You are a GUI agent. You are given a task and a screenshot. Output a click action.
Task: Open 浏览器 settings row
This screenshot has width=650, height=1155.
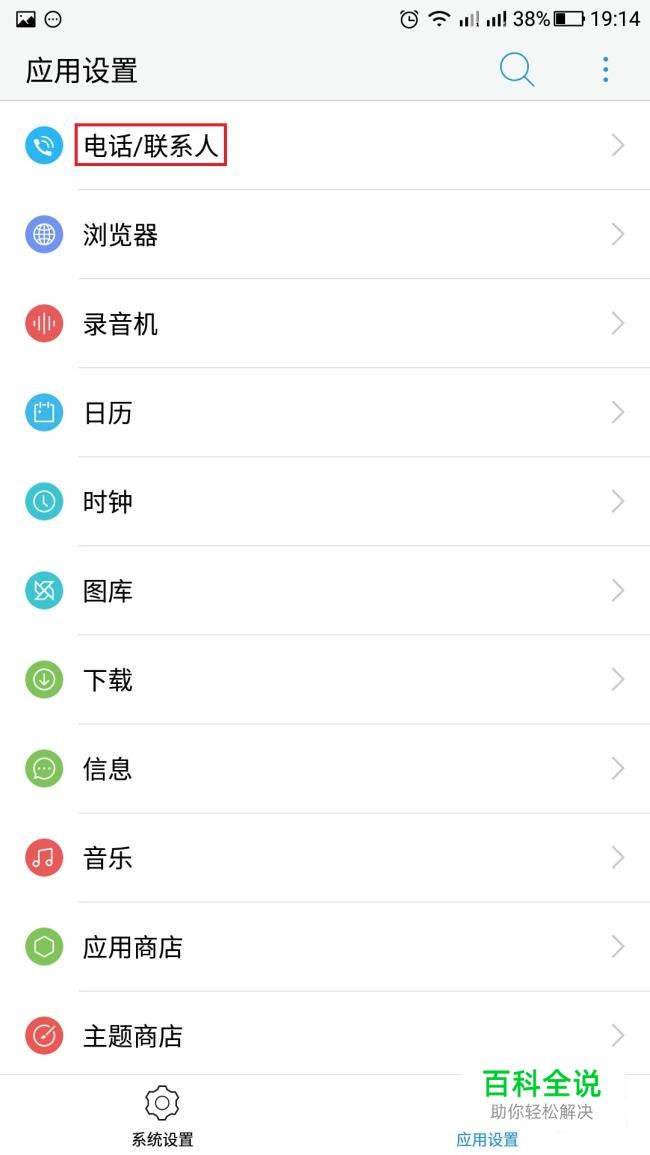(x=325, y=235)
